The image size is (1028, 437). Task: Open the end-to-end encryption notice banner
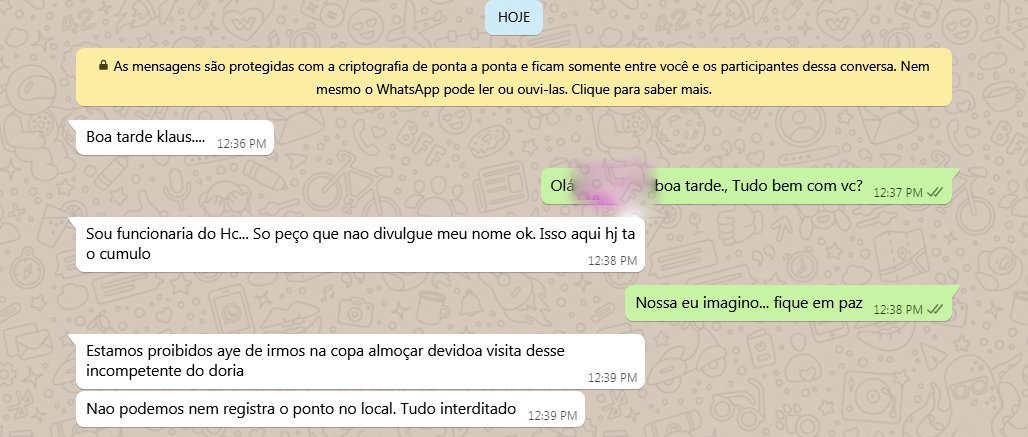click(513, 78)
